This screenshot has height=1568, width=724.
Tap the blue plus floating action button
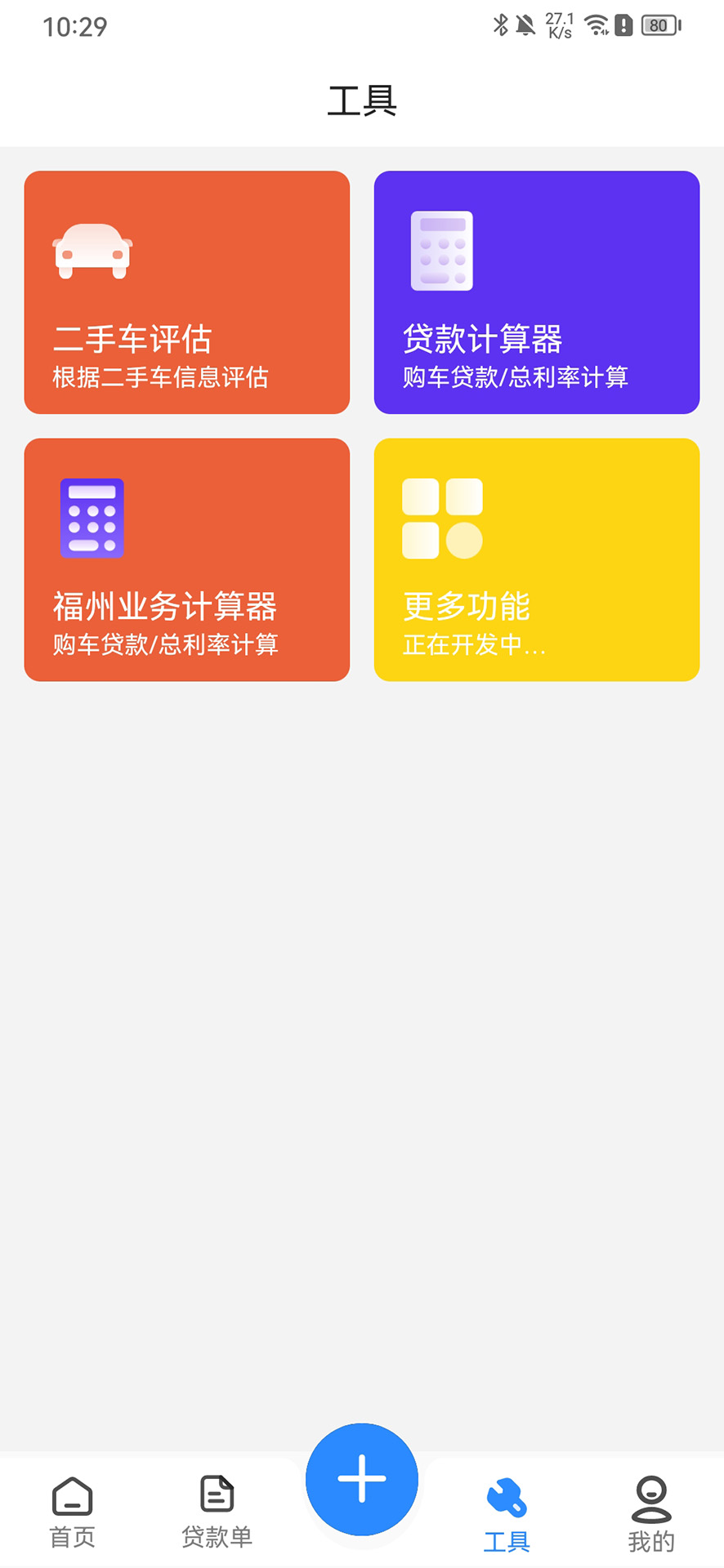(x=361, y=1480)
